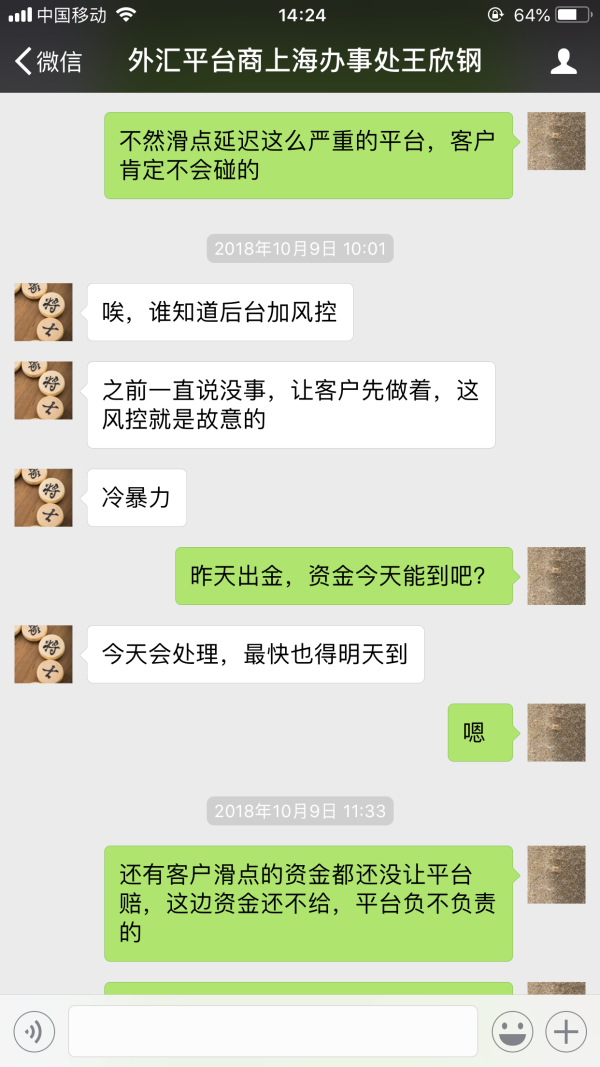
Task: Focus the message text field
Action: [272, 1031]
